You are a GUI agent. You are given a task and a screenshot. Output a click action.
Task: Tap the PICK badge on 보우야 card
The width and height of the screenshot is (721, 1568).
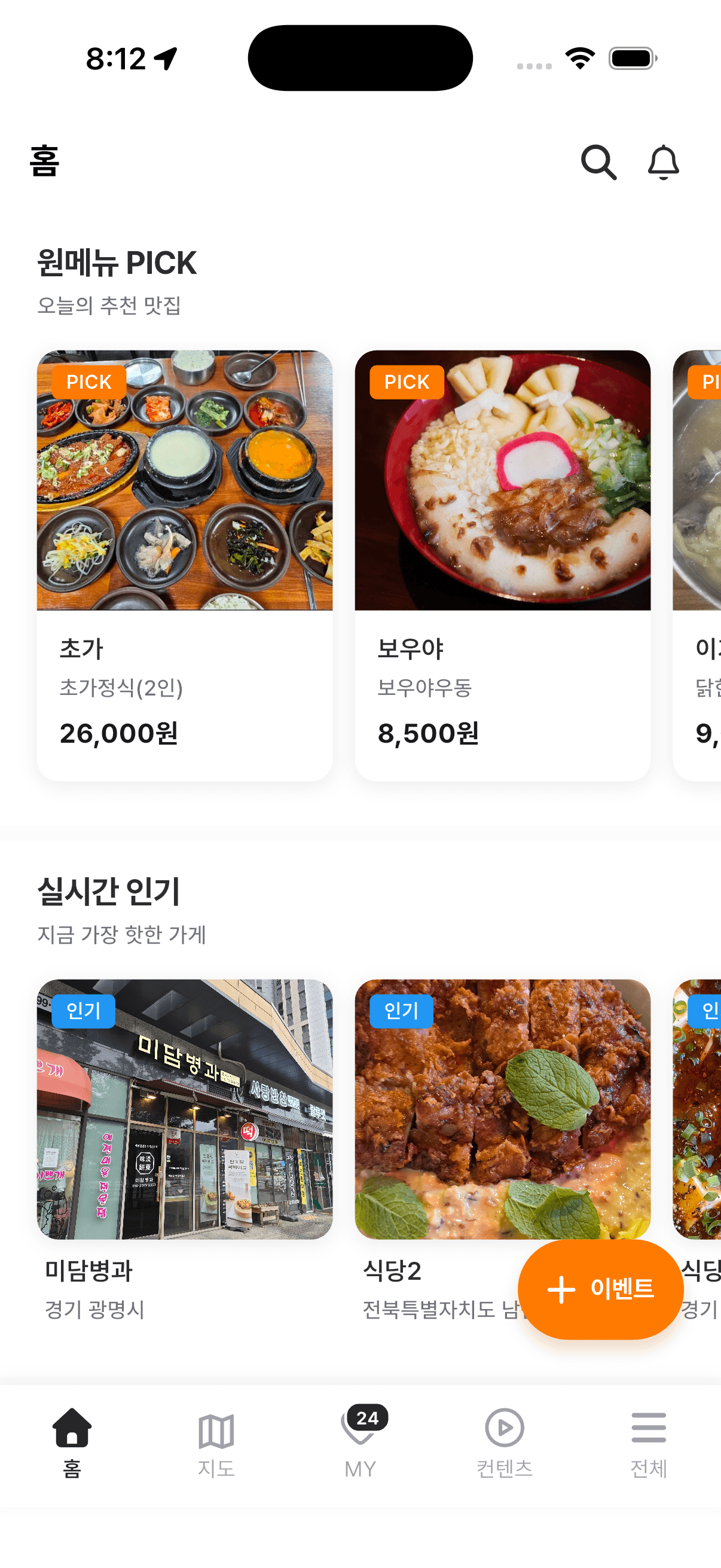click(x=407, y=382)
